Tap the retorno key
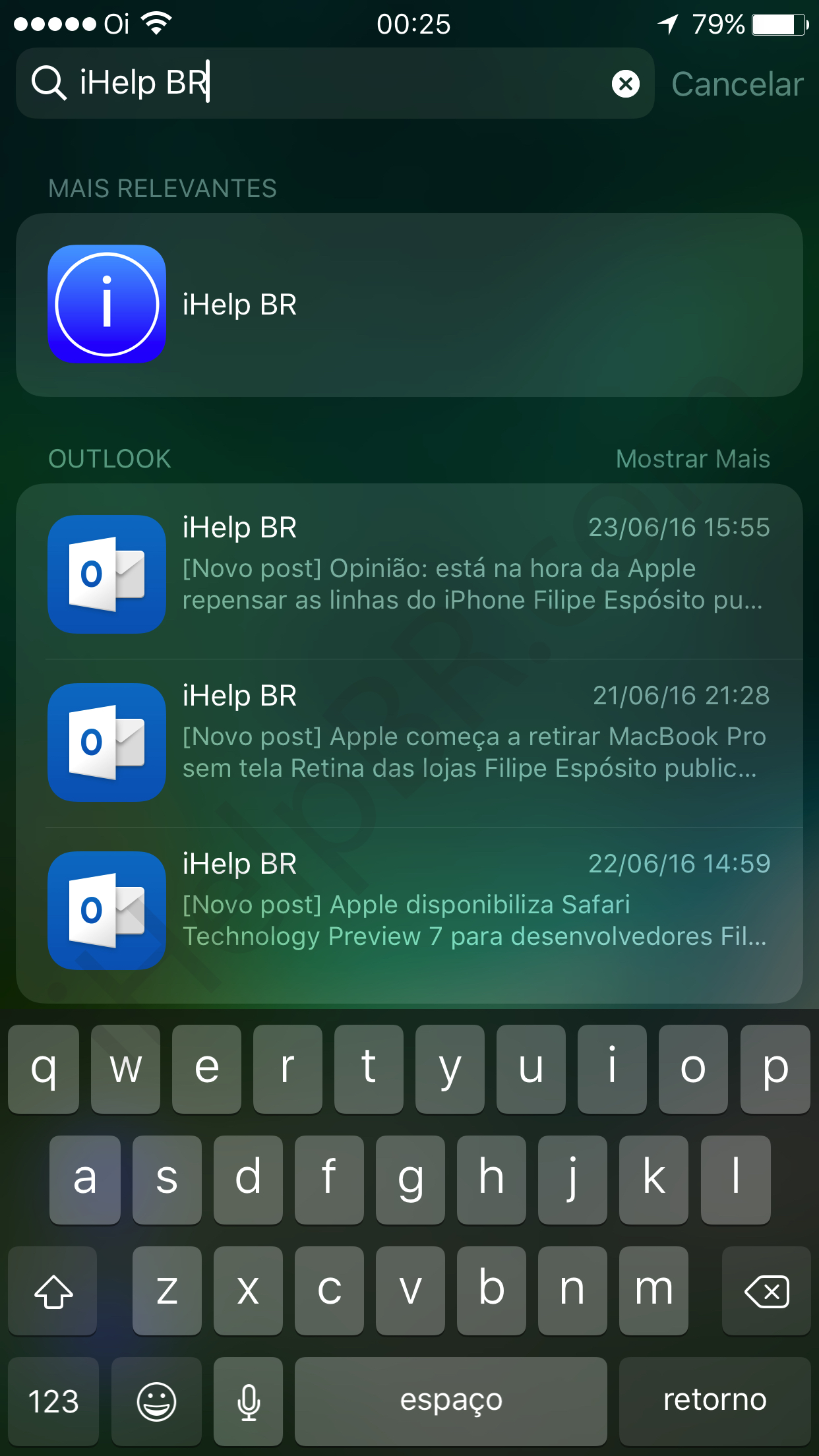Image resolution: width=819 pixels, height=1456 pixels. coord(715,1400)
